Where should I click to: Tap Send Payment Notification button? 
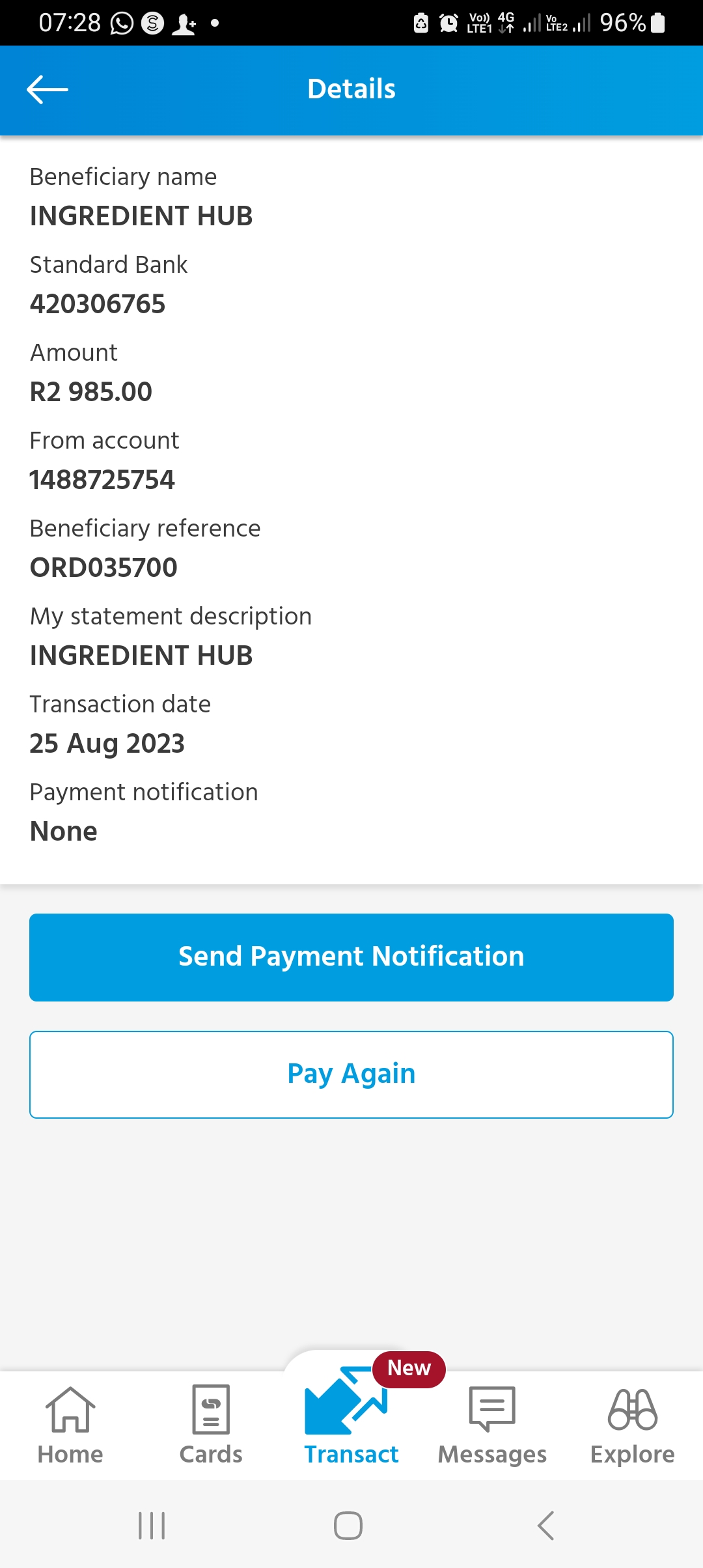coord(351,957)
